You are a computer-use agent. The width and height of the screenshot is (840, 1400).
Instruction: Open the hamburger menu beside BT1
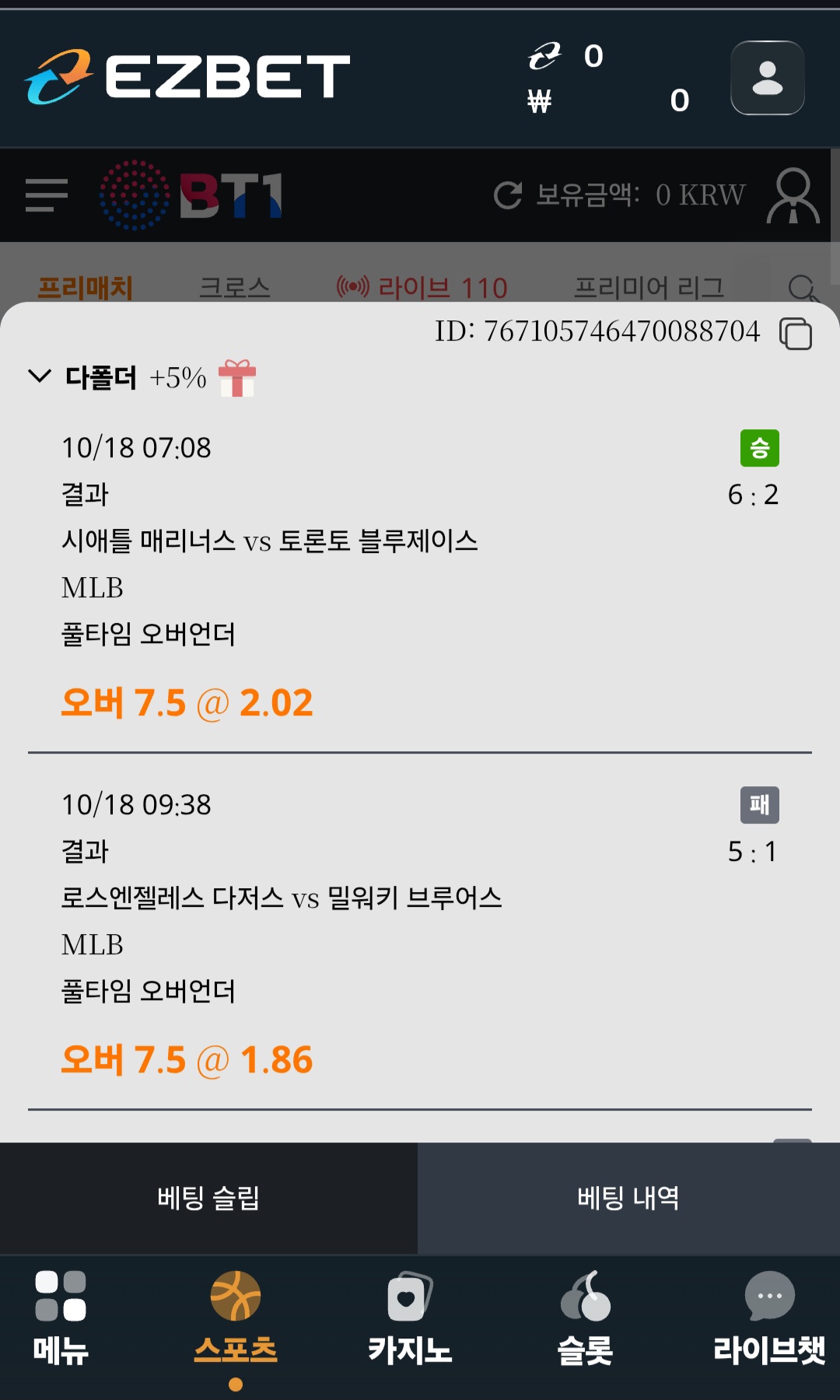pos(47,194)
